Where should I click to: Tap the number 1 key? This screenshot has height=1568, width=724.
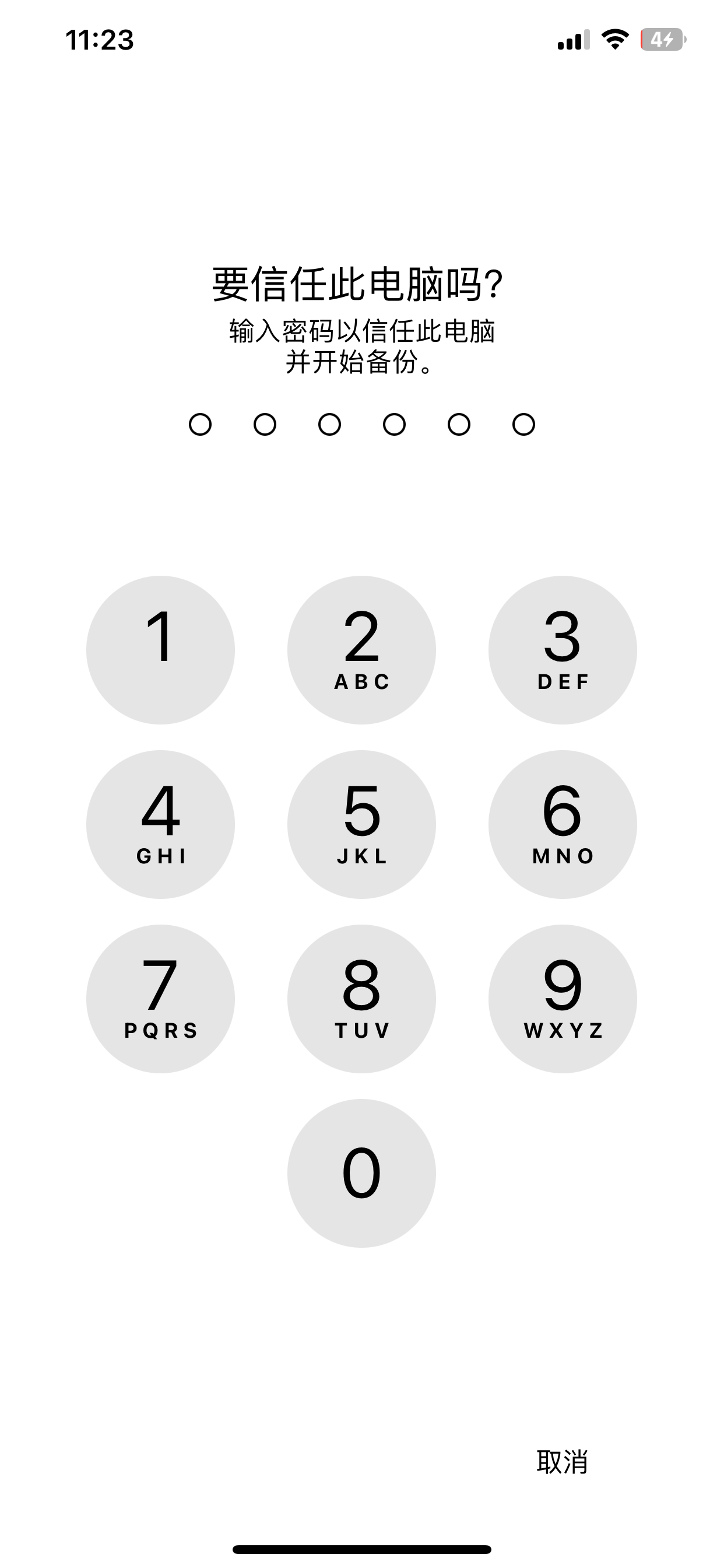coord(160,649)
